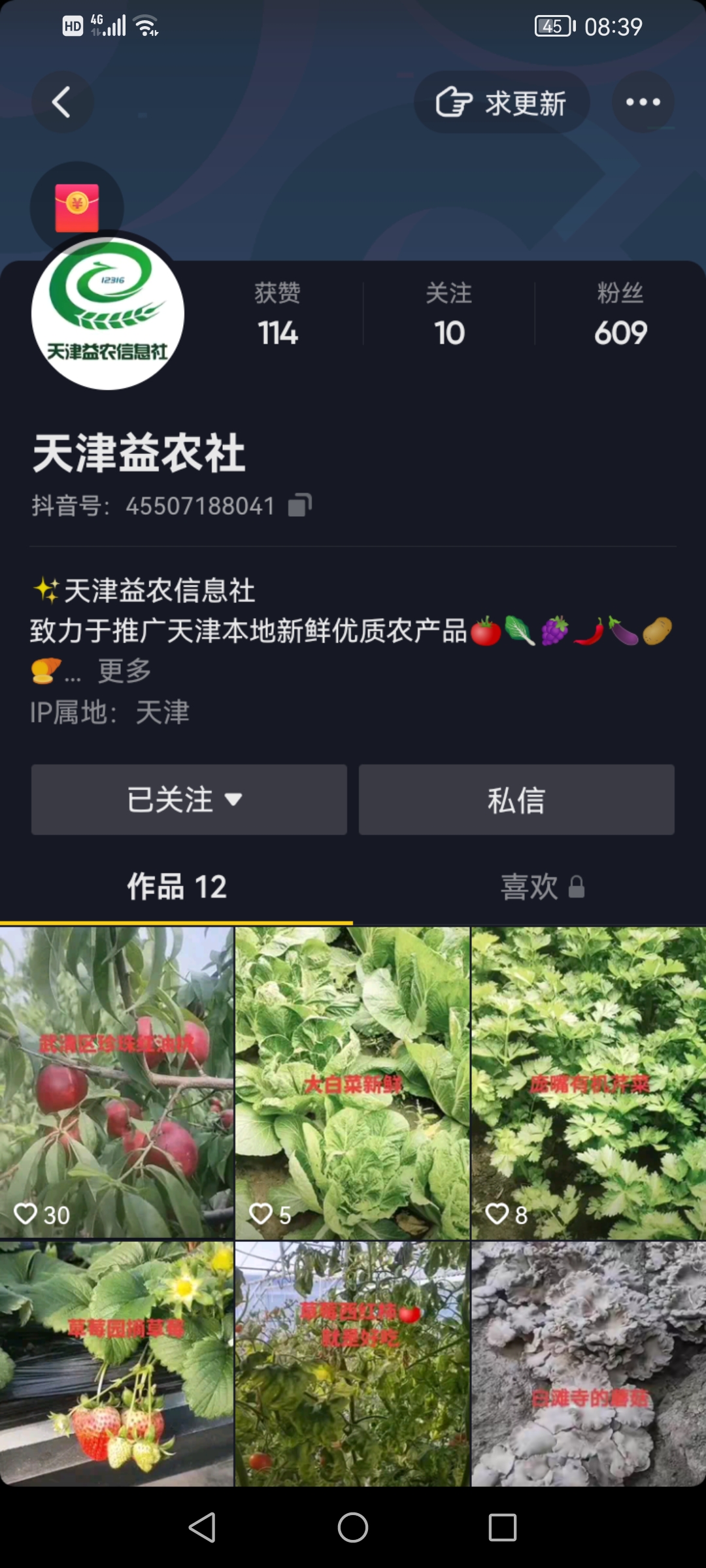The width and height of the screenshot is (706, 1568).
Task: Tap the 求更新 button
Action: pos(502,103)
